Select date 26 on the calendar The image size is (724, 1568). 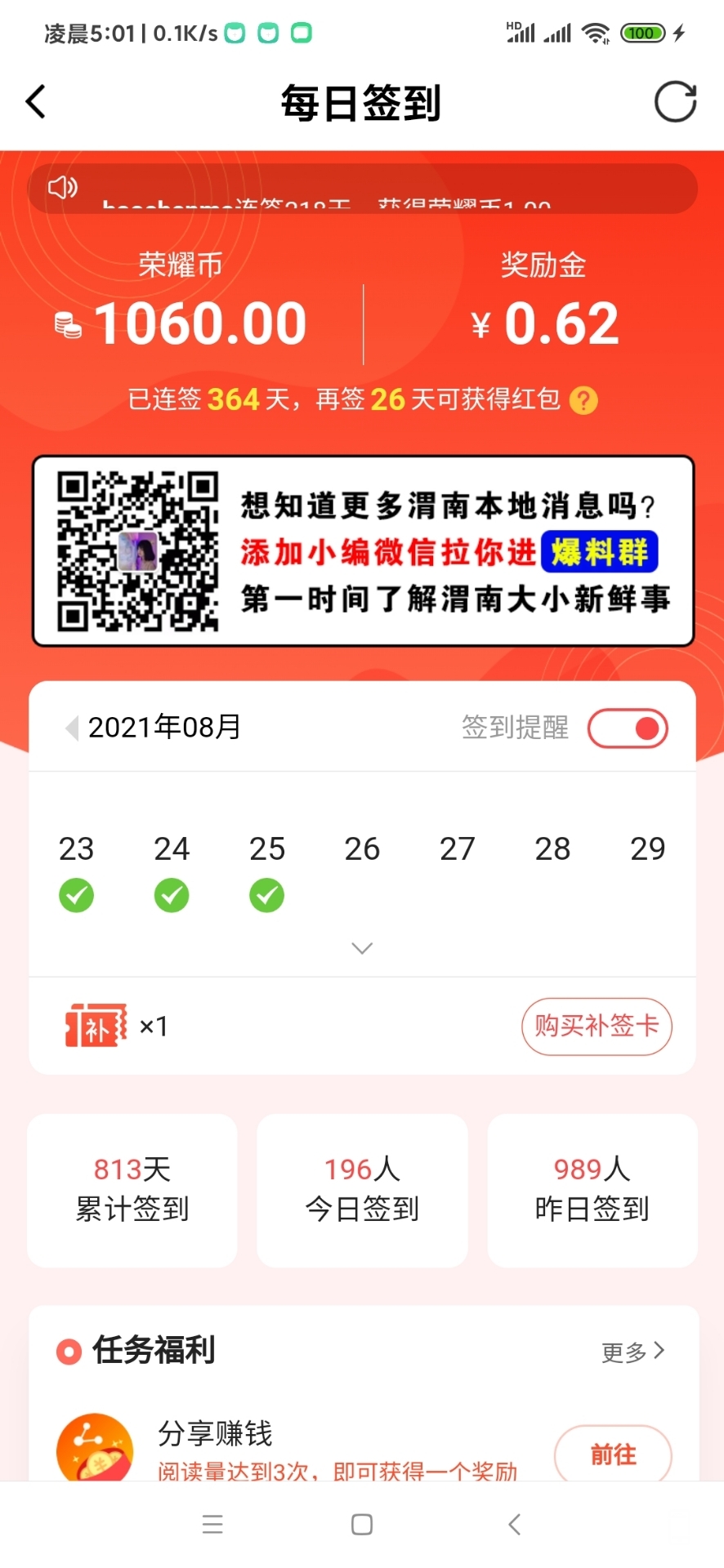tap(362, 849)
